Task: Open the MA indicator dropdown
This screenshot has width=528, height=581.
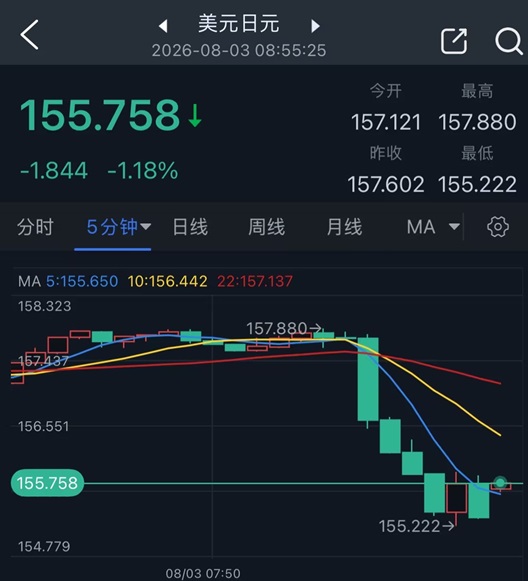Action: click(433, 227)
